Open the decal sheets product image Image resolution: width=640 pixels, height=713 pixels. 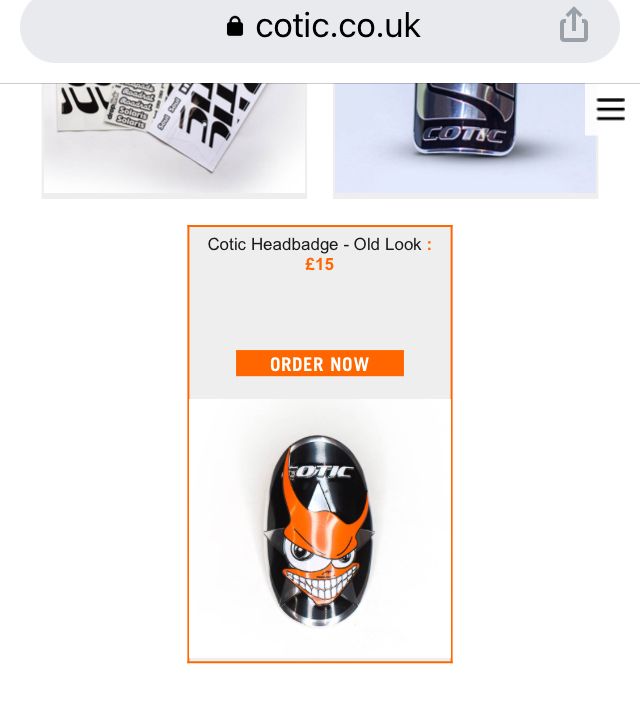point(174,138)
